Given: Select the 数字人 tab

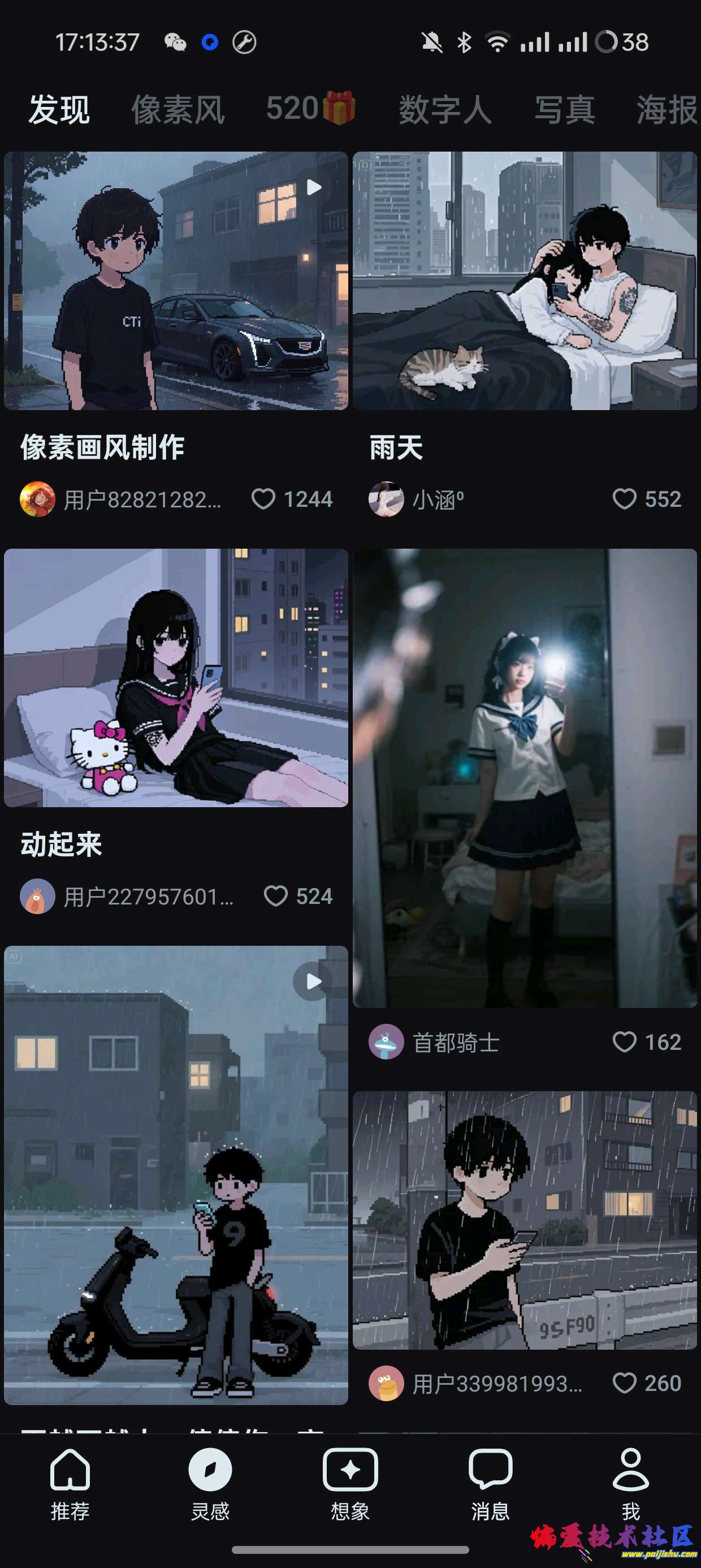Looking at the screenshot, I should coord(445,110).
